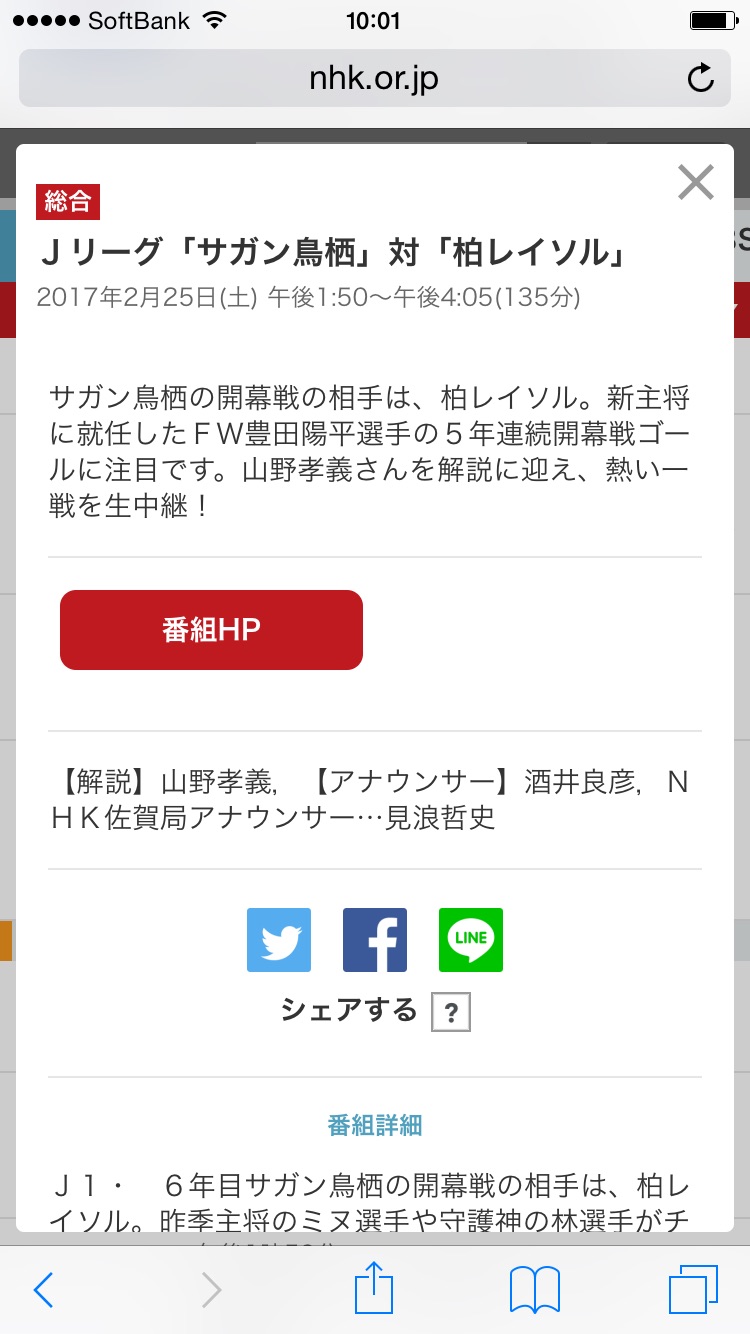This screenshot has width=750, height=1334.
Task: Show all open Safari tabs
Action: tap(692, 1290)
